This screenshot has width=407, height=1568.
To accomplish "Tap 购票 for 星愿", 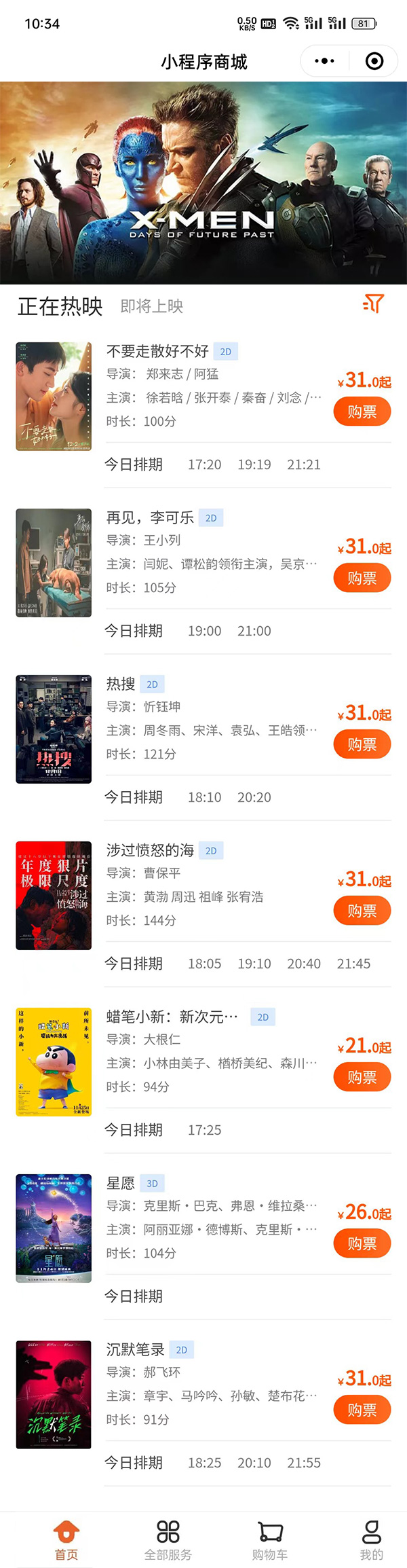I will (x=362, y=1244).
